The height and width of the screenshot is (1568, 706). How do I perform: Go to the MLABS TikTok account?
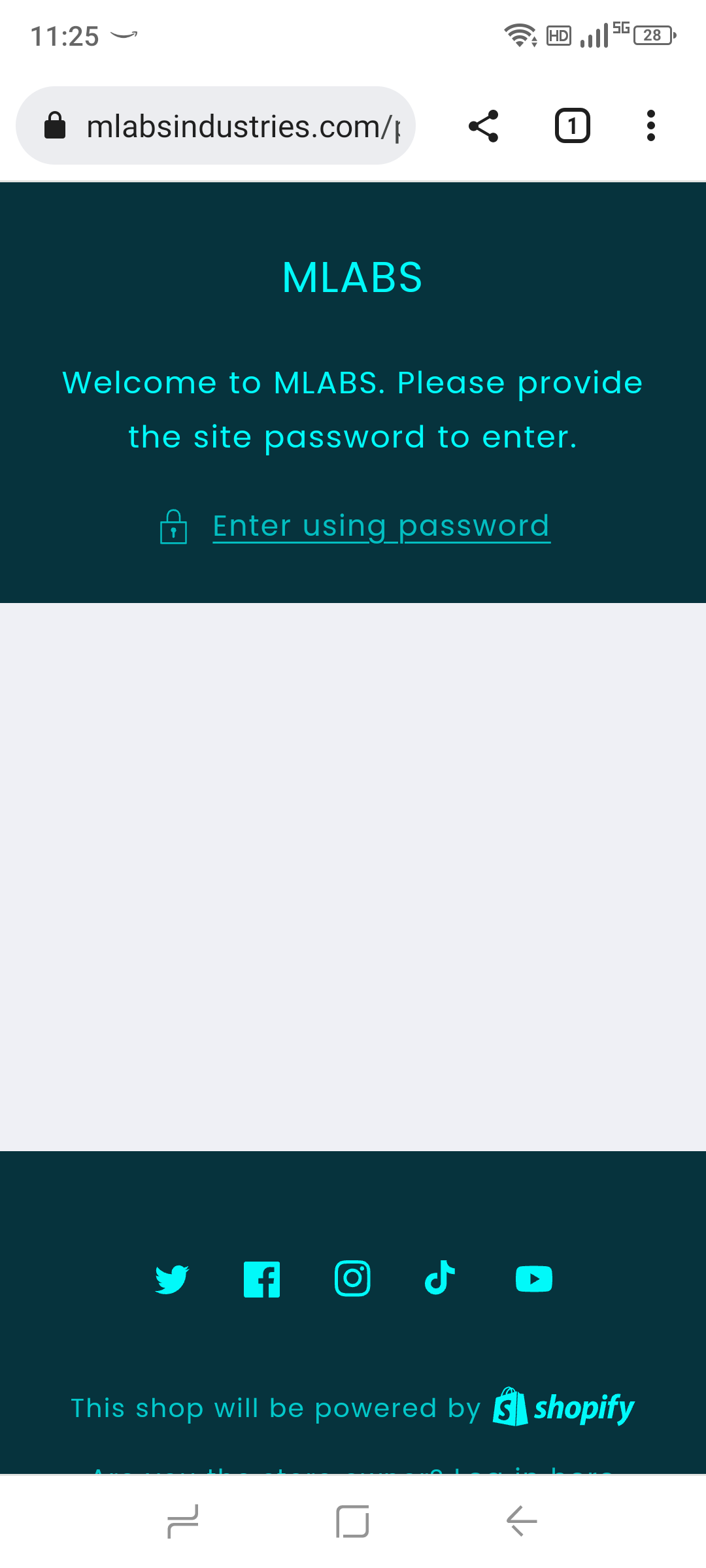[440, 1278]
